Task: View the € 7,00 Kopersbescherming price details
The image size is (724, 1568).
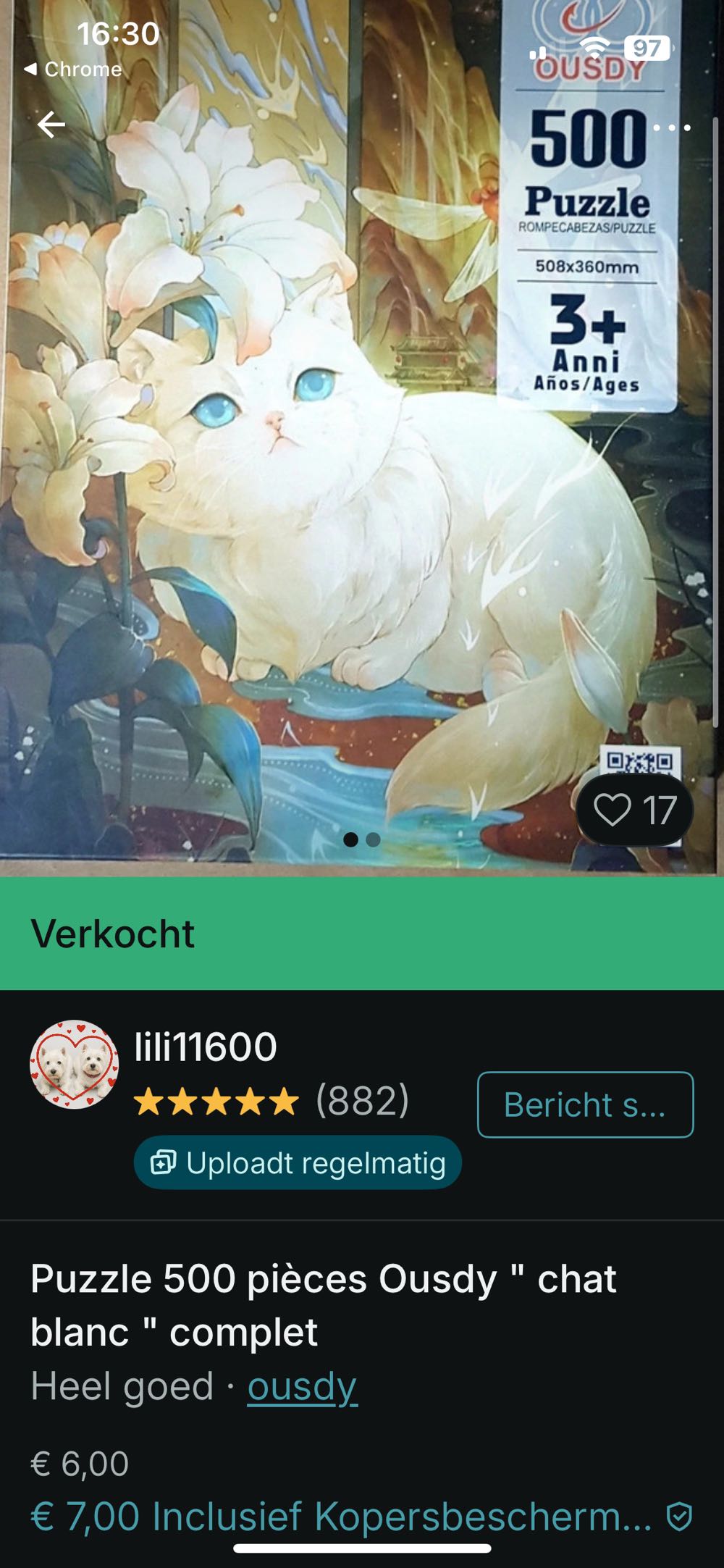Action: [340, 1515]
